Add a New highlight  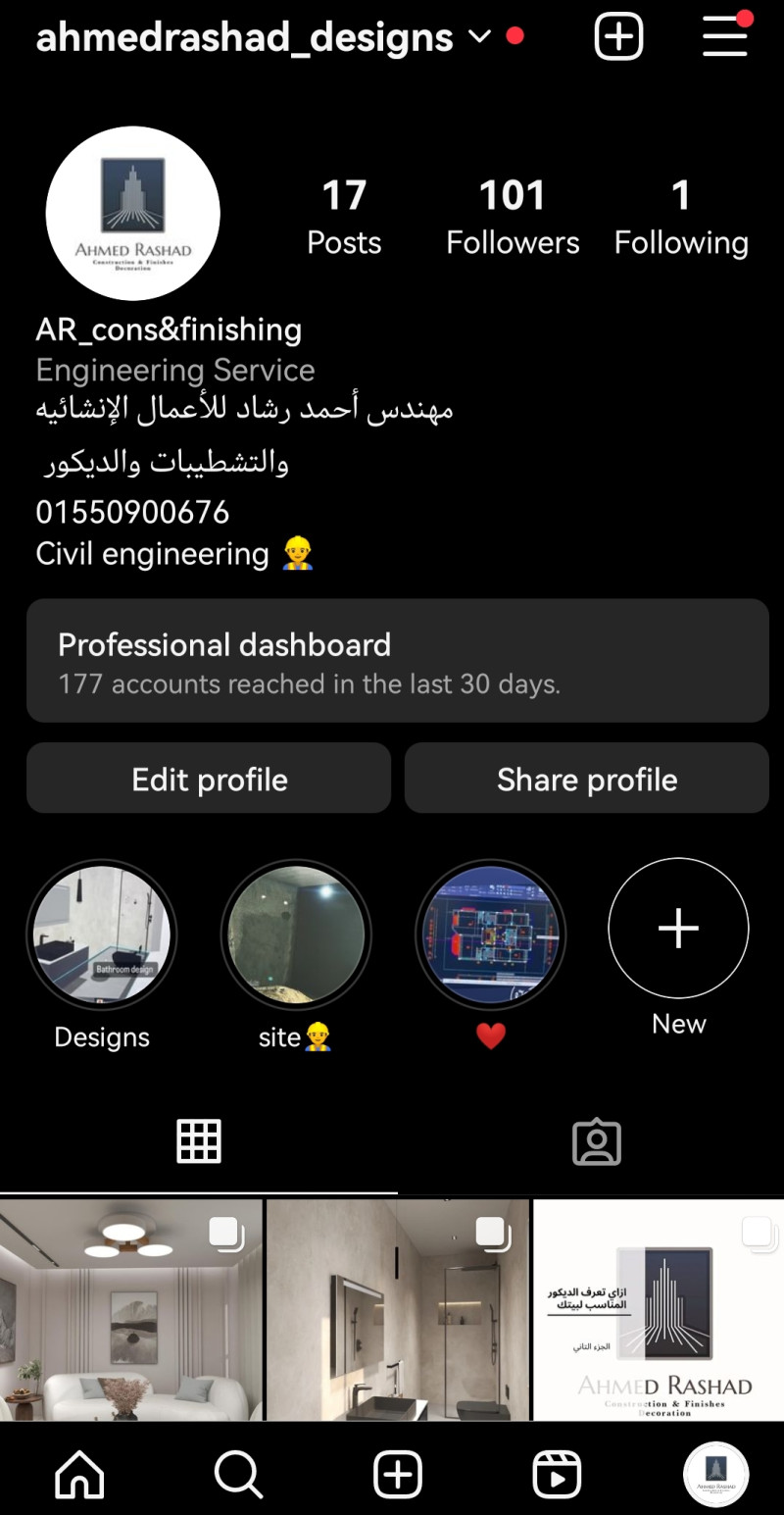coord(678,928)
